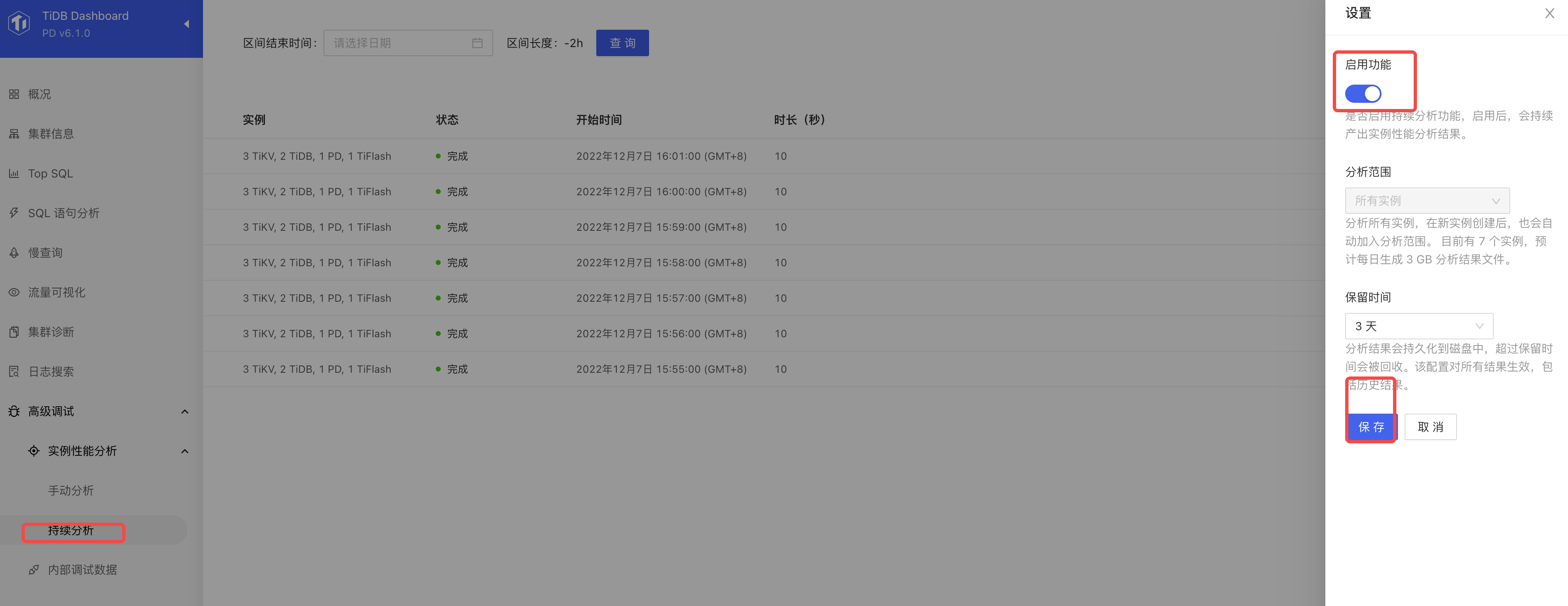Open the 保留时间 dropdown showing 3 天
The width and height of the screenshot is (1568, 606).
(x=1418, y=326)
